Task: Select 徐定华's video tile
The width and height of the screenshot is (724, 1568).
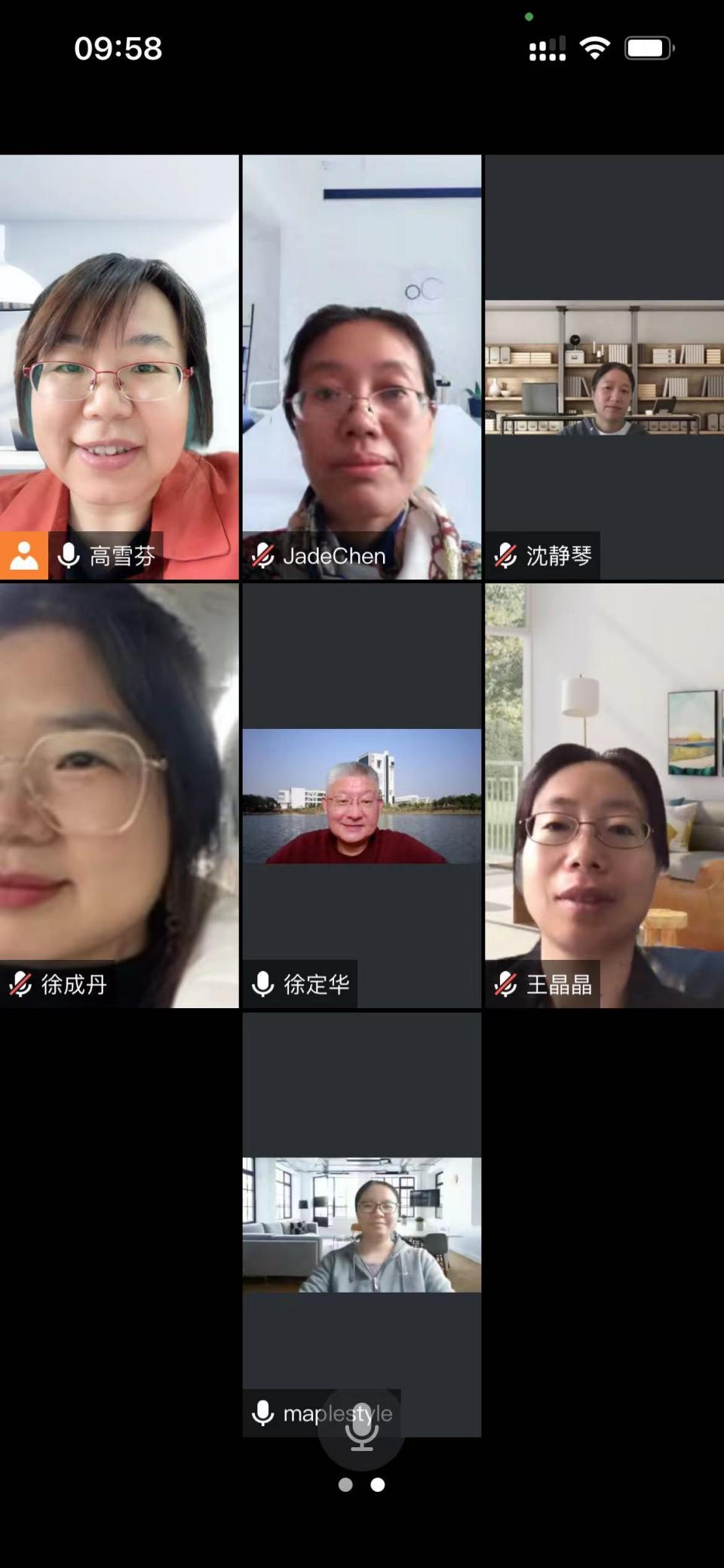Action: click(362, 795)
